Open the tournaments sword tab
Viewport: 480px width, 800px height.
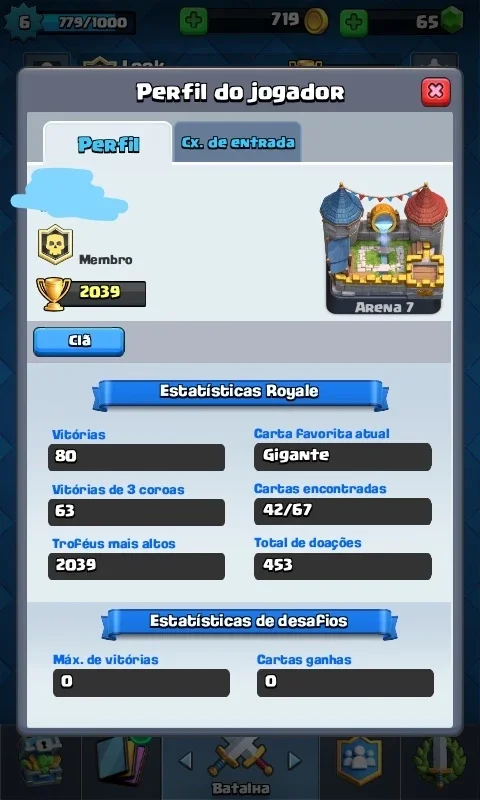pos(440,763)
